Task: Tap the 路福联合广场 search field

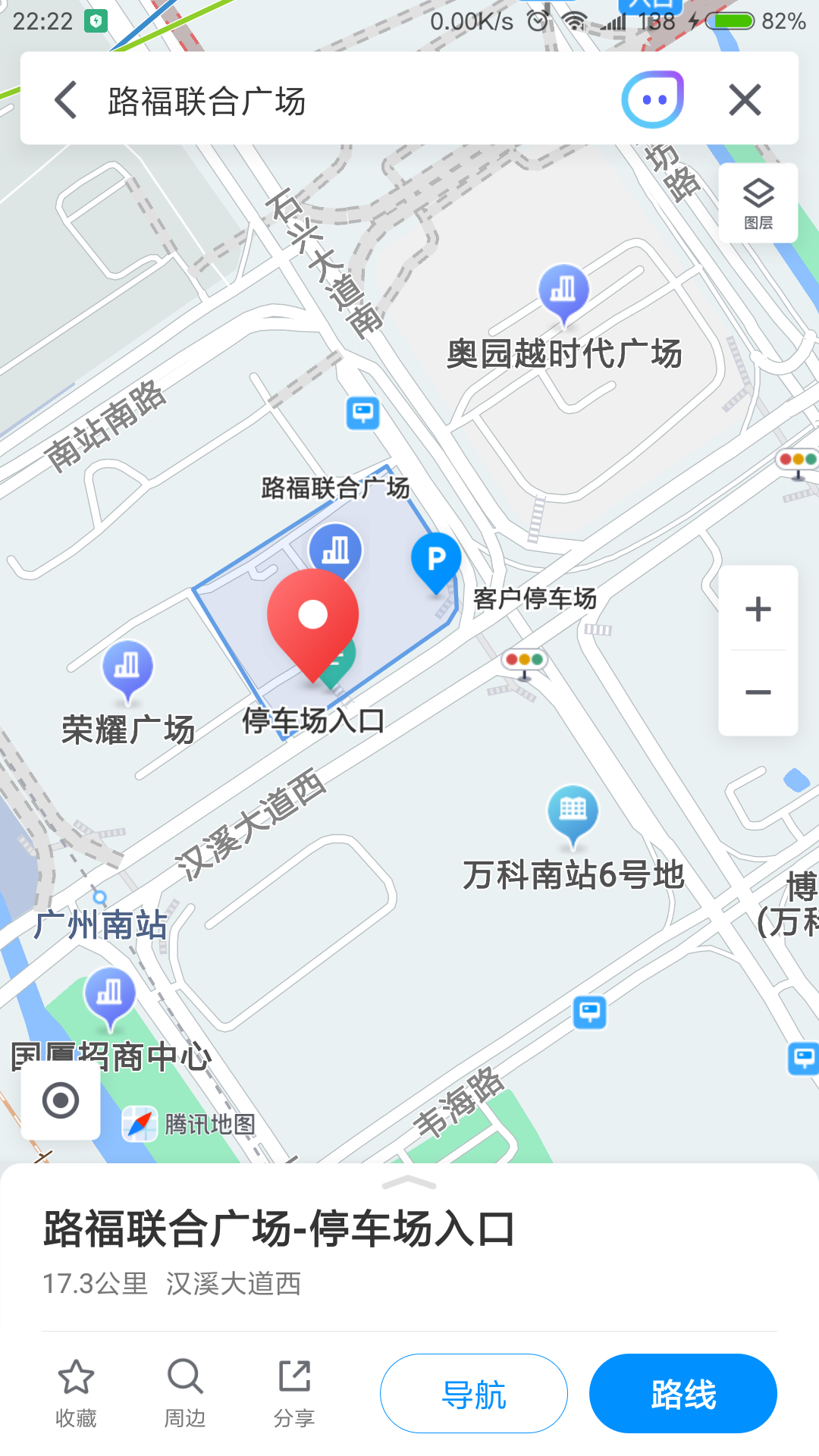Action: pos(341,100)
